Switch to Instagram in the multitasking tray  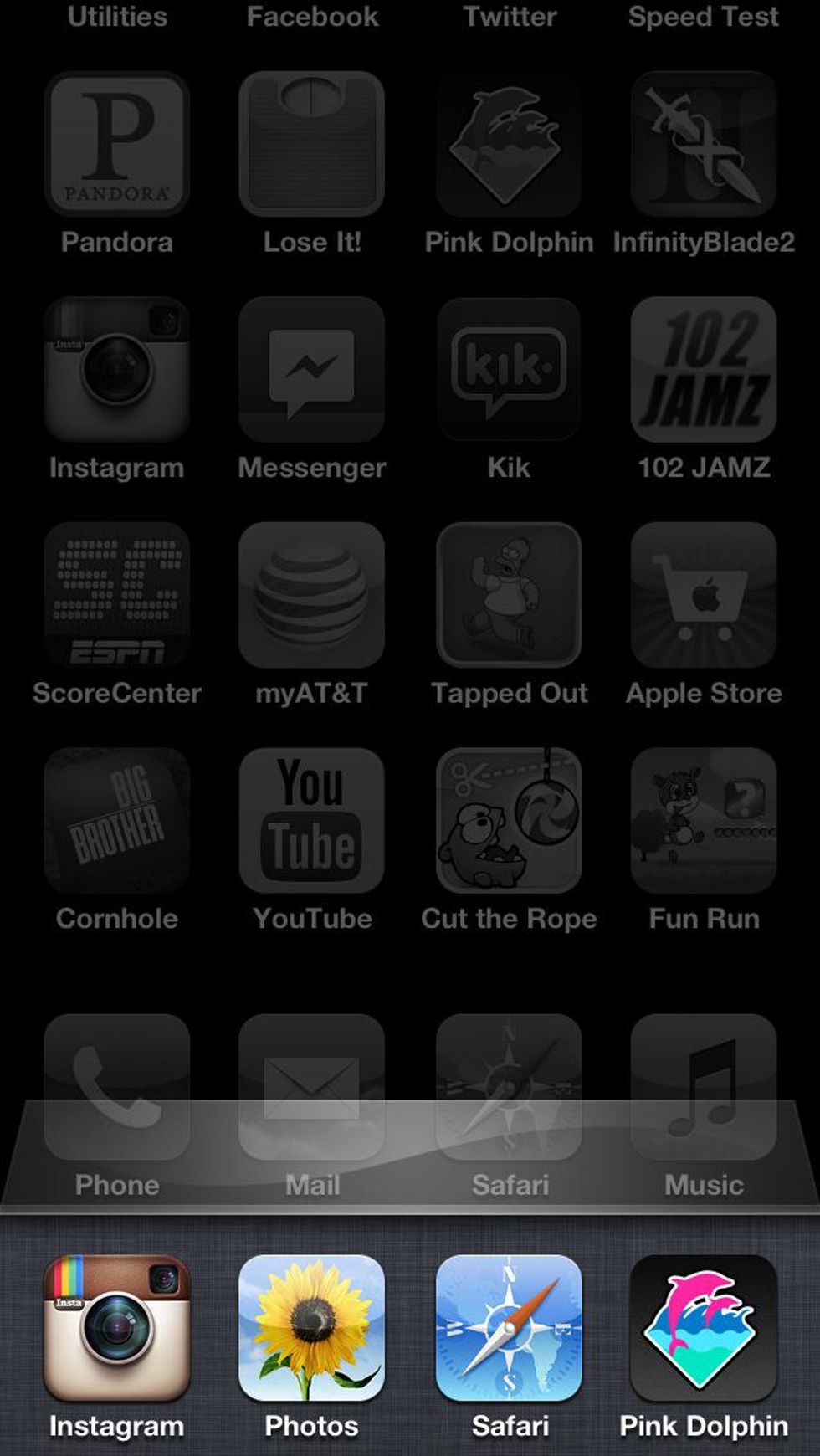116,1328
